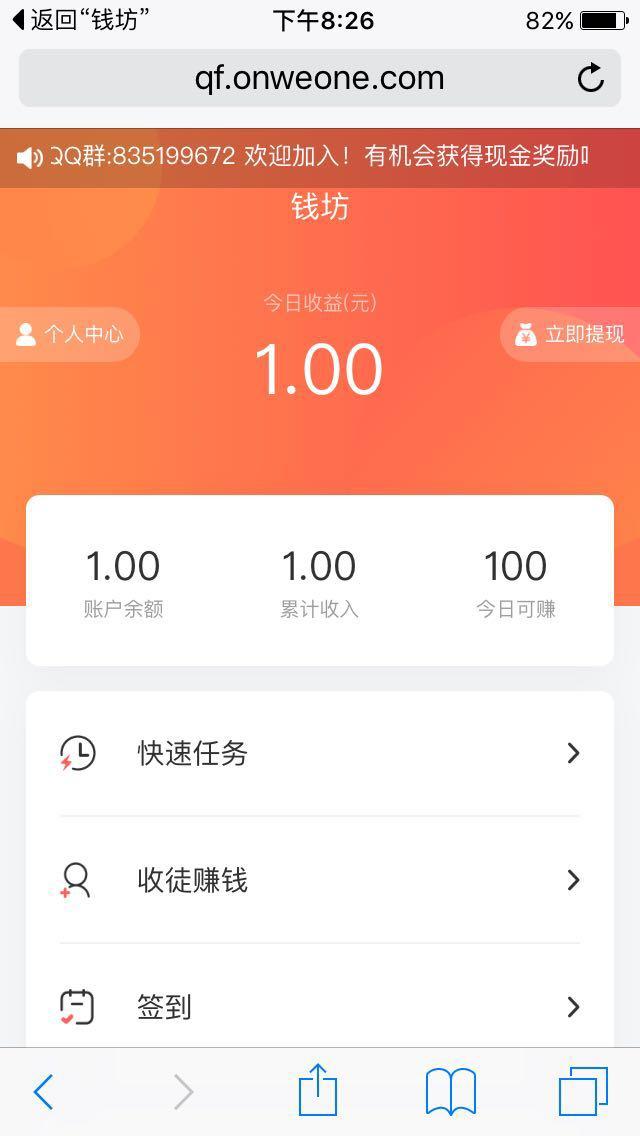The width and height of the screenshot is (640, 1136).
Task: Open 个人中心 personal center
Action: [x=70, y=334]
